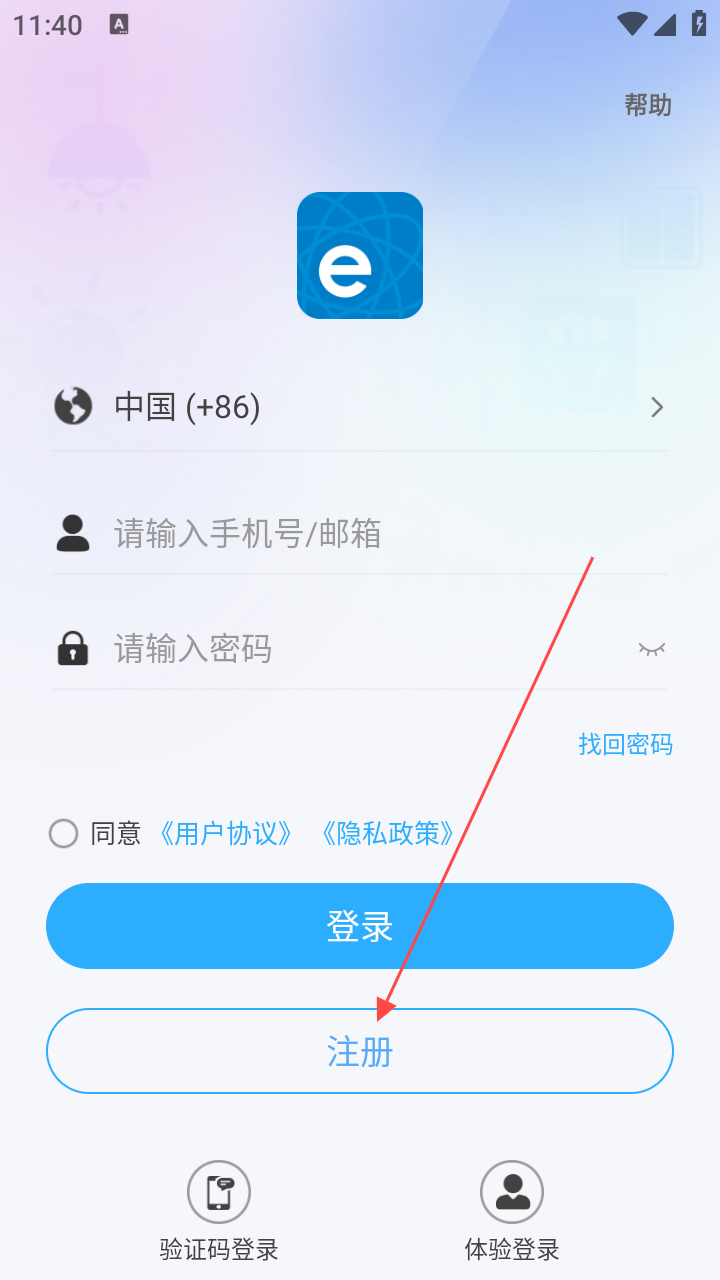Focus the 手机号/邮箱 input field
720x1280 pixels.
(380, 534)
